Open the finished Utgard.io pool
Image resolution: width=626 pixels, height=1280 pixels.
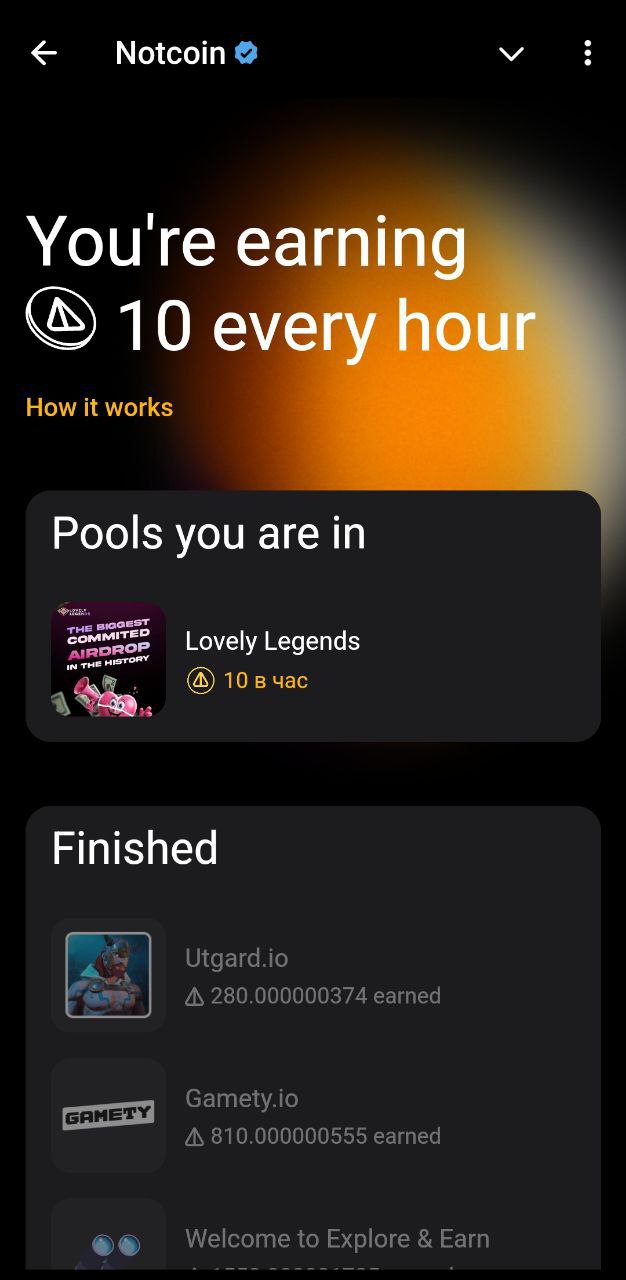coord(312,975)
